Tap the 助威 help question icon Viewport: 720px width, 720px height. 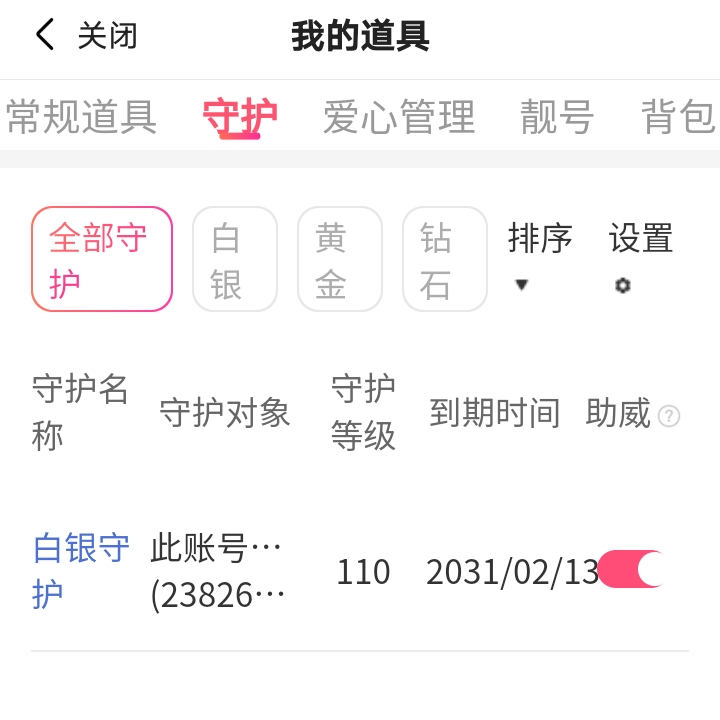(669, 416)
